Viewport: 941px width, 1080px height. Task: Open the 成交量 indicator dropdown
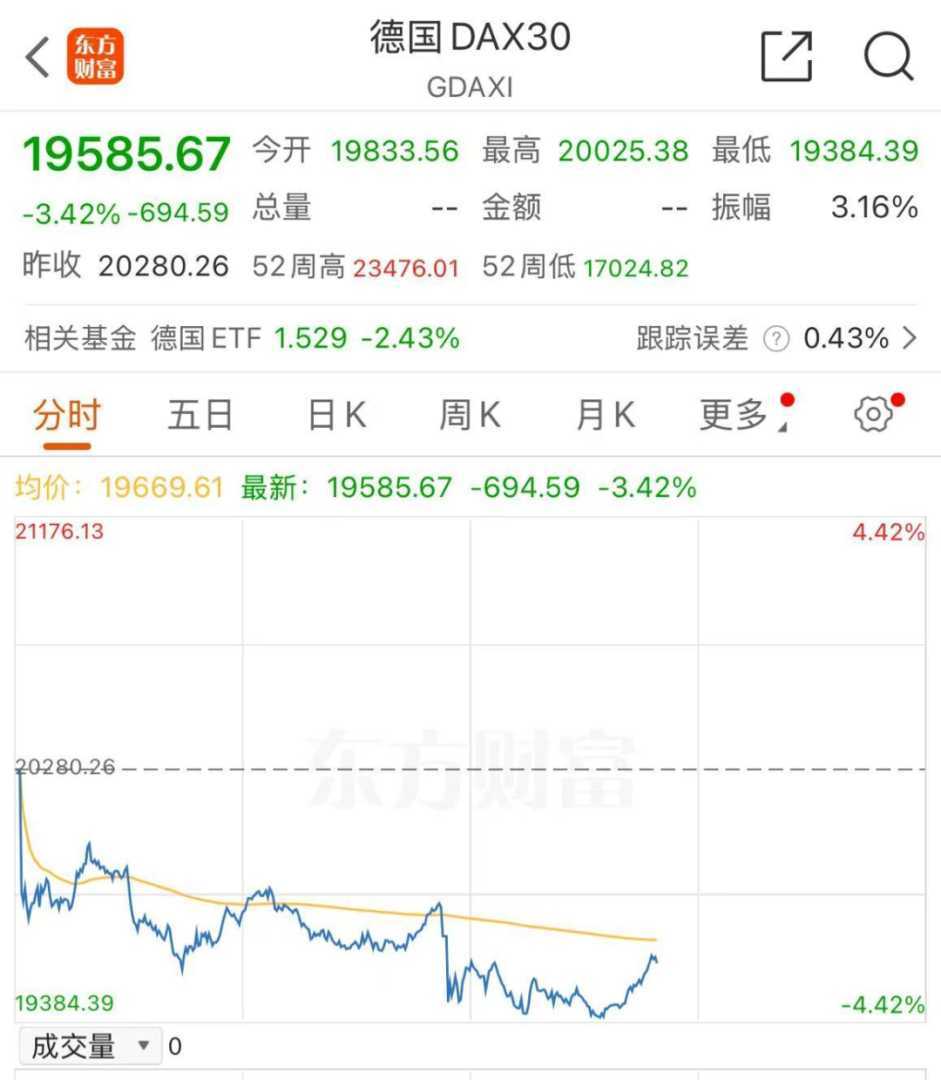coord(90,1047)
